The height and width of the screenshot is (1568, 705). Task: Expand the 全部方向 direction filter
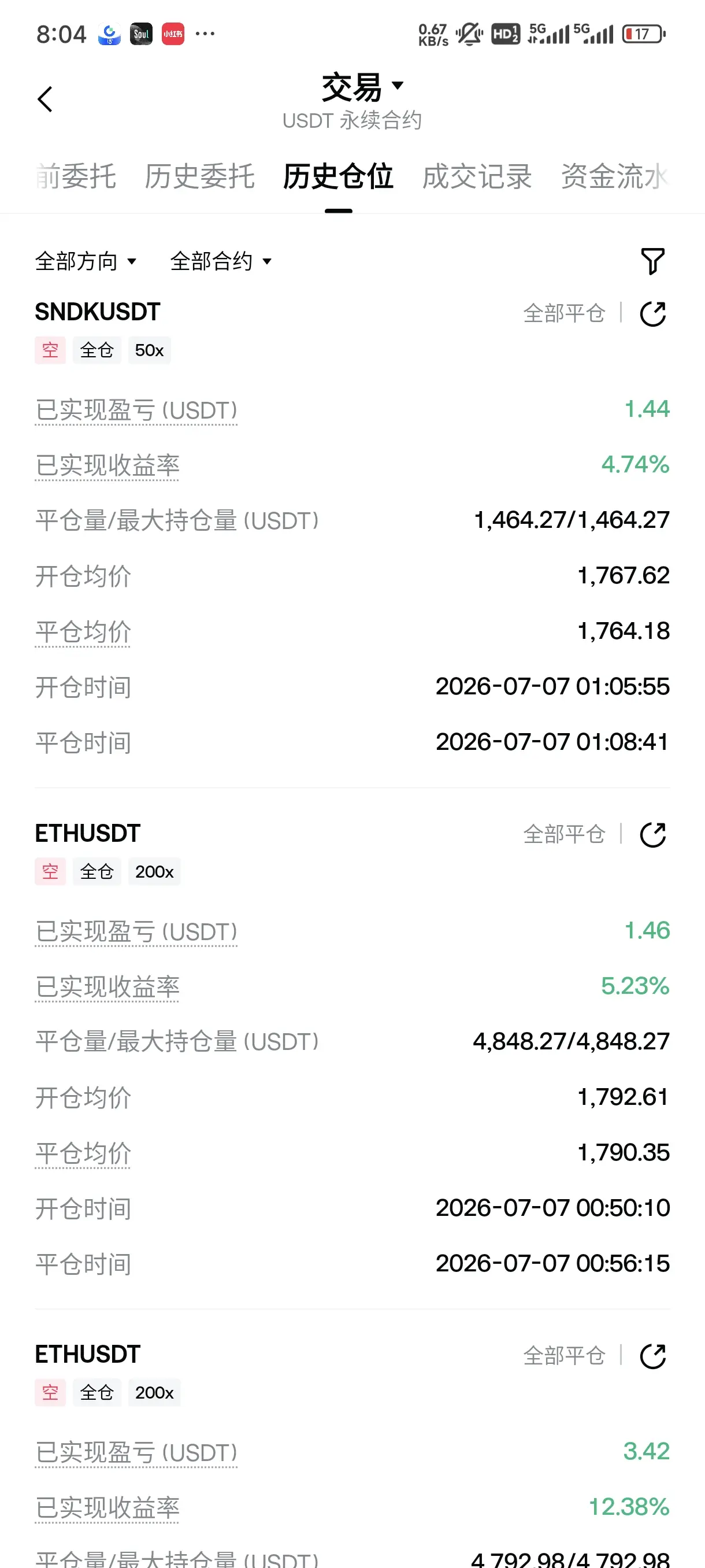pyautogui.click(x=86, y=261)
